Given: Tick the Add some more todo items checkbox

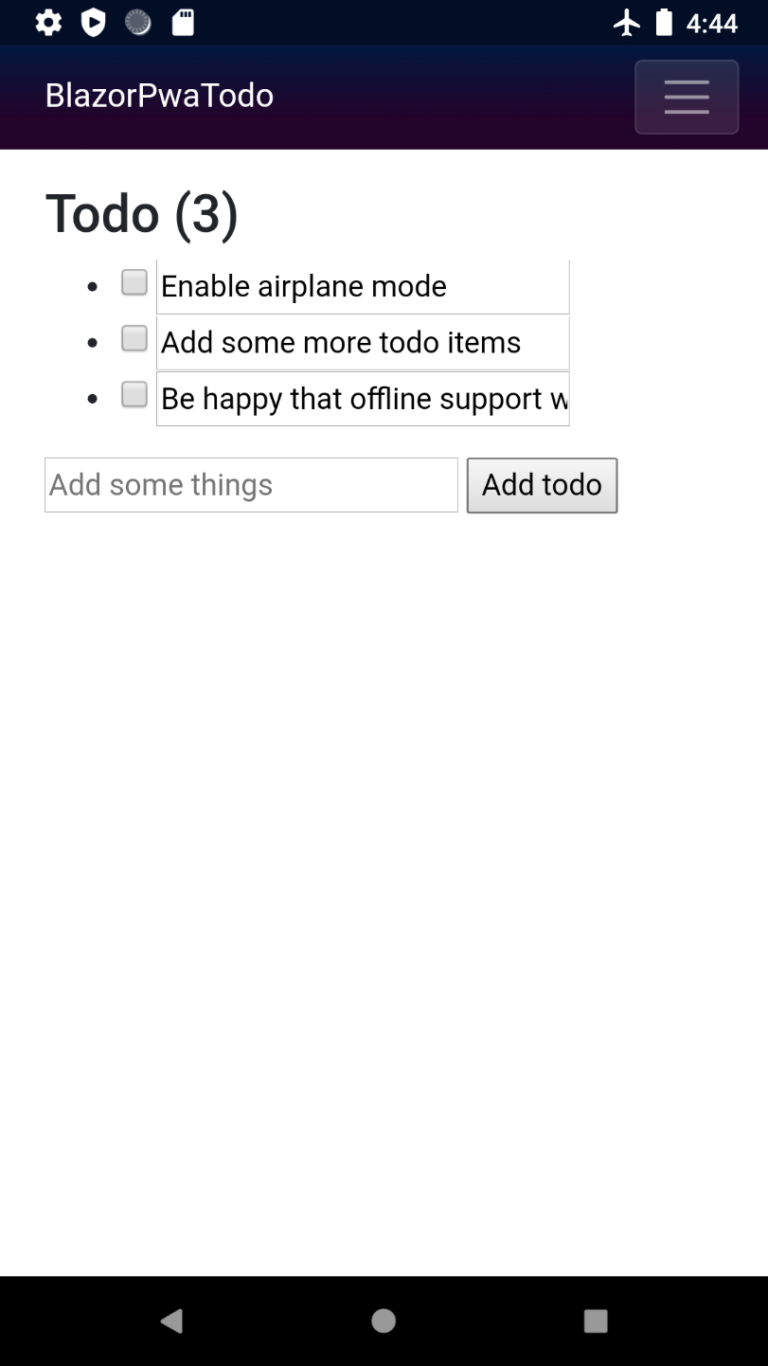Looking at the screenshot, I should [x=134, y=339].
